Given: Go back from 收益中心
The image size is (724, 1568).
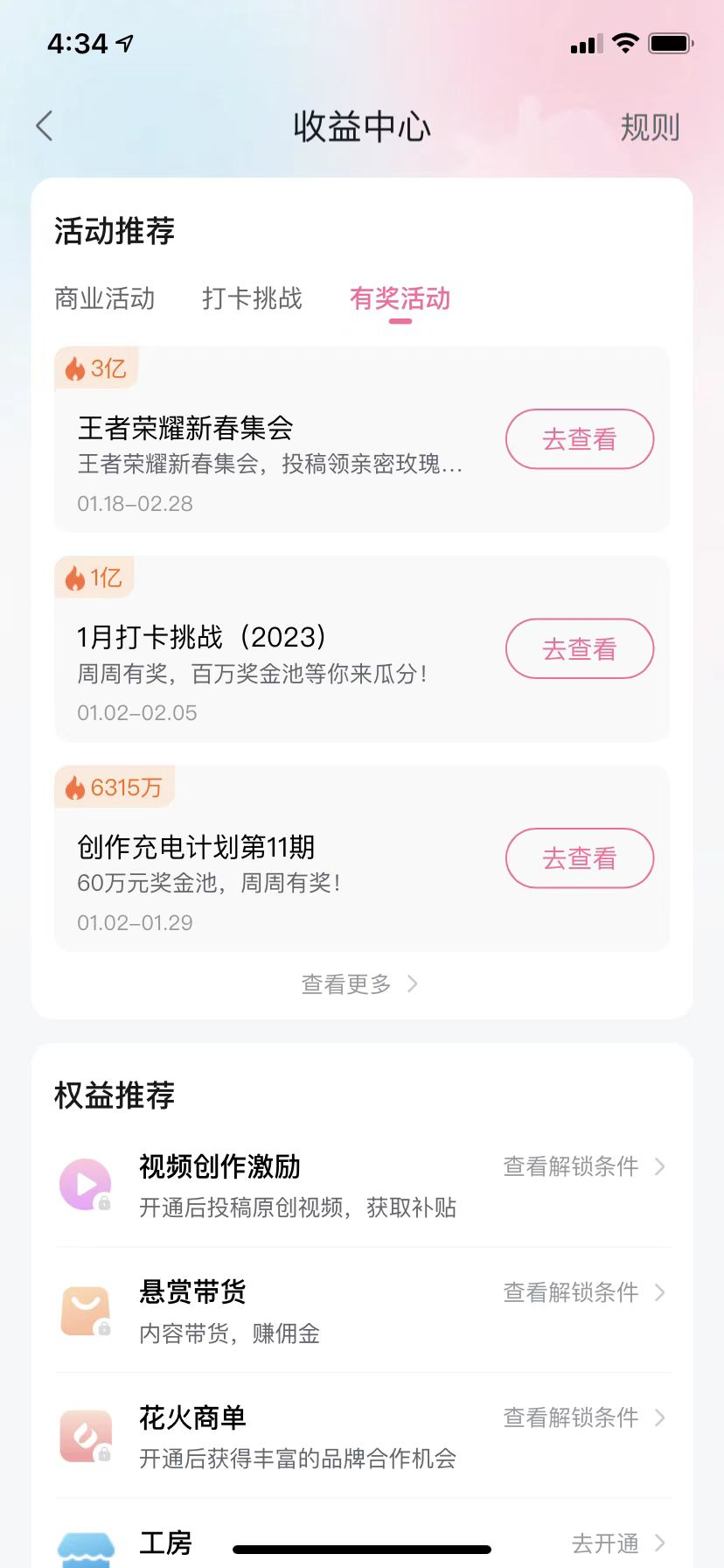Looking at the screenshot, I should point(45,127).
